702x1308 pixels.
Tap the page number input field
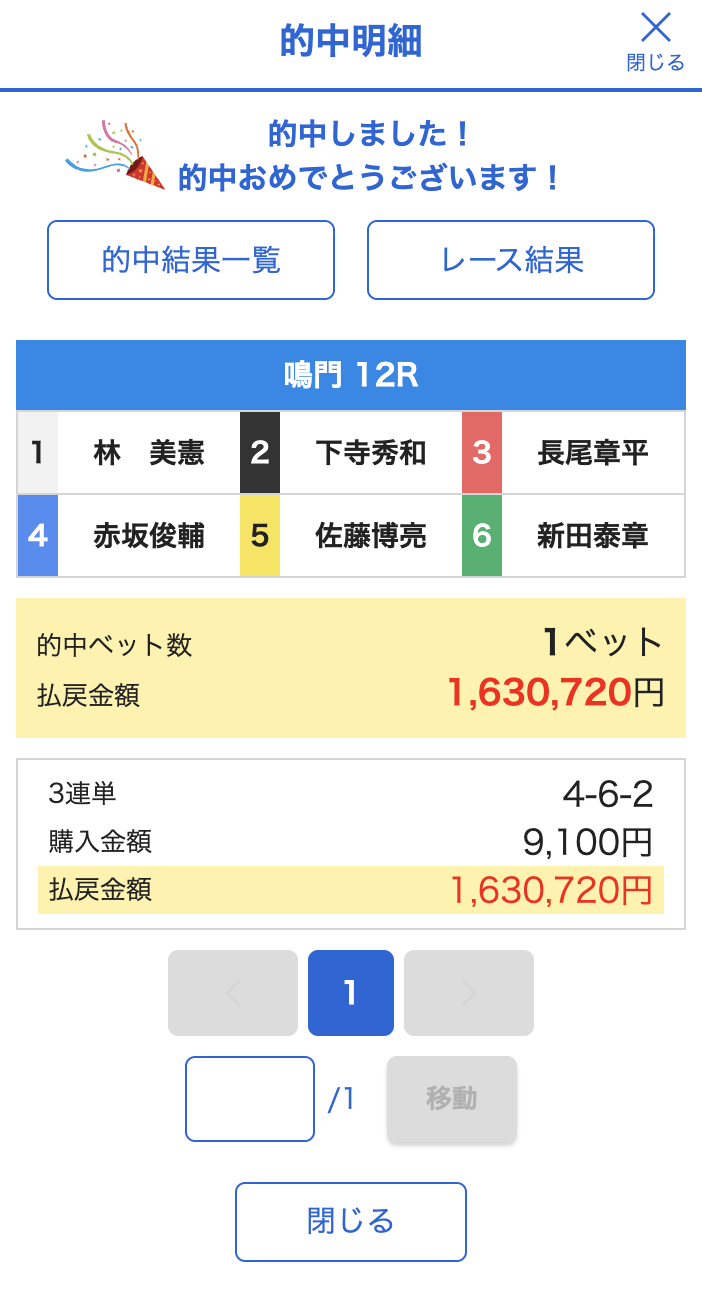point(250,1099)
